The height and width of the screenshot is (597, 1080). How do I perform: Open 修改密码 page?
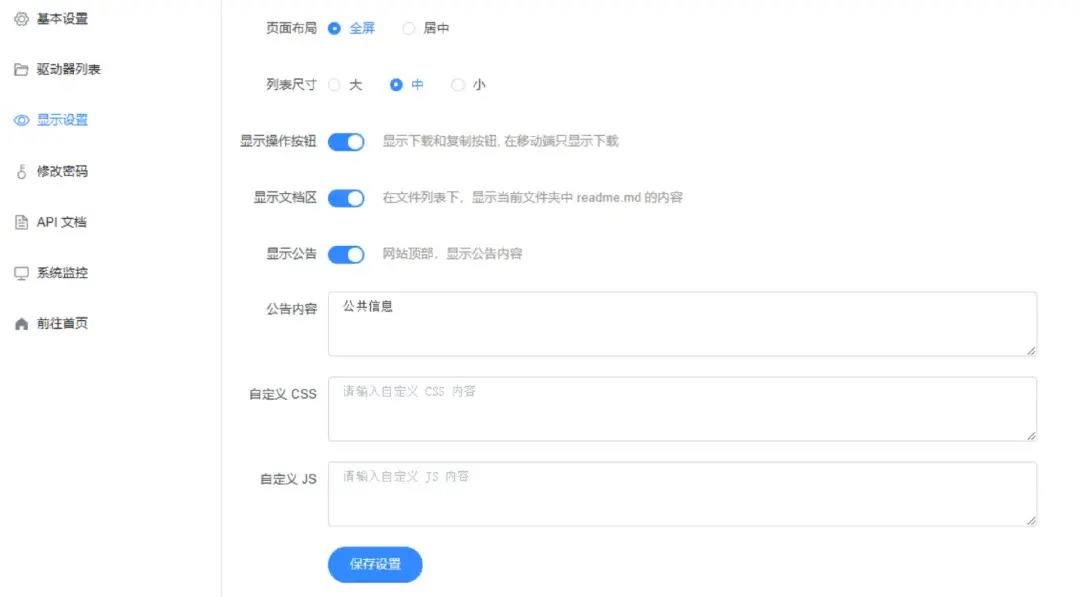click(x=62, y=171)
